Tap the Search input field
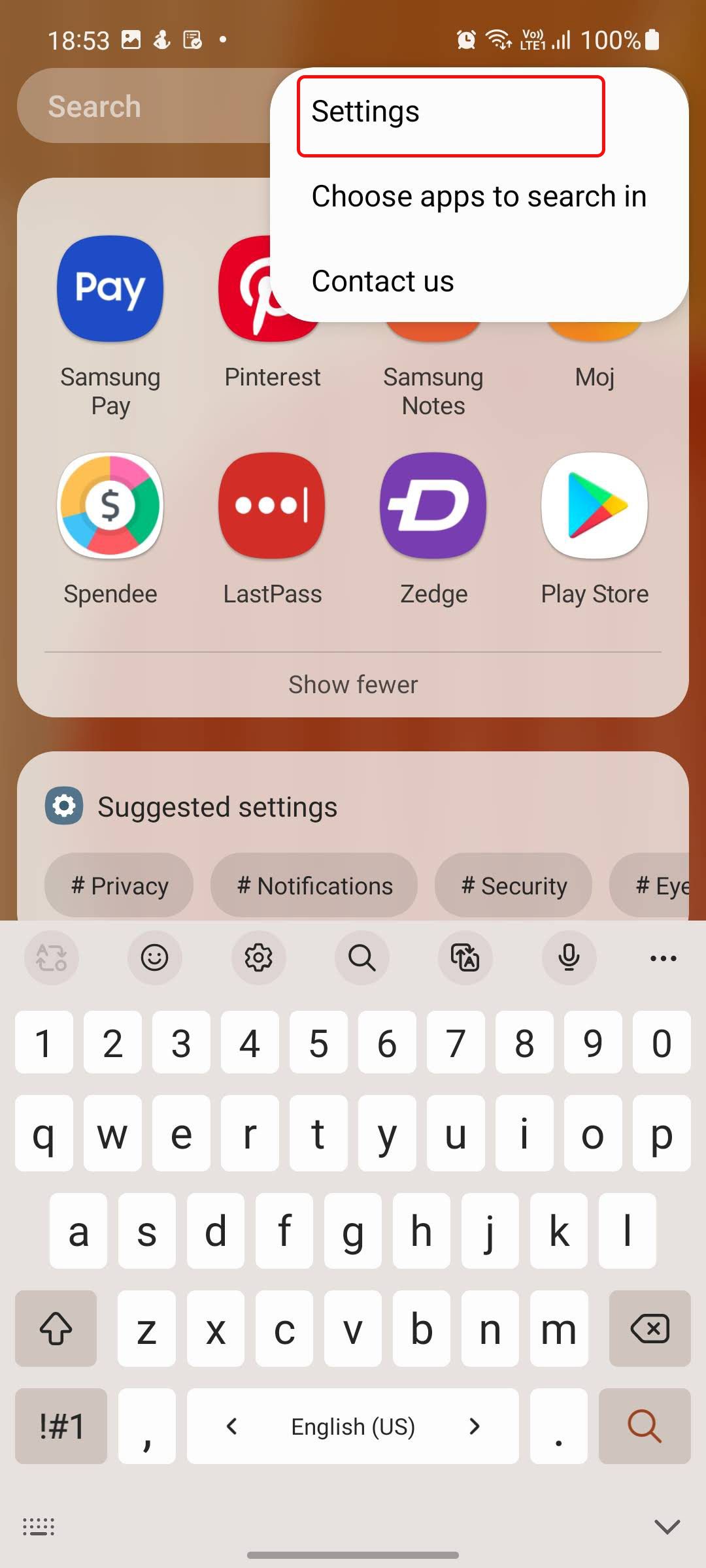Screen dimensions: 706x1568 [x=131, y=106]
